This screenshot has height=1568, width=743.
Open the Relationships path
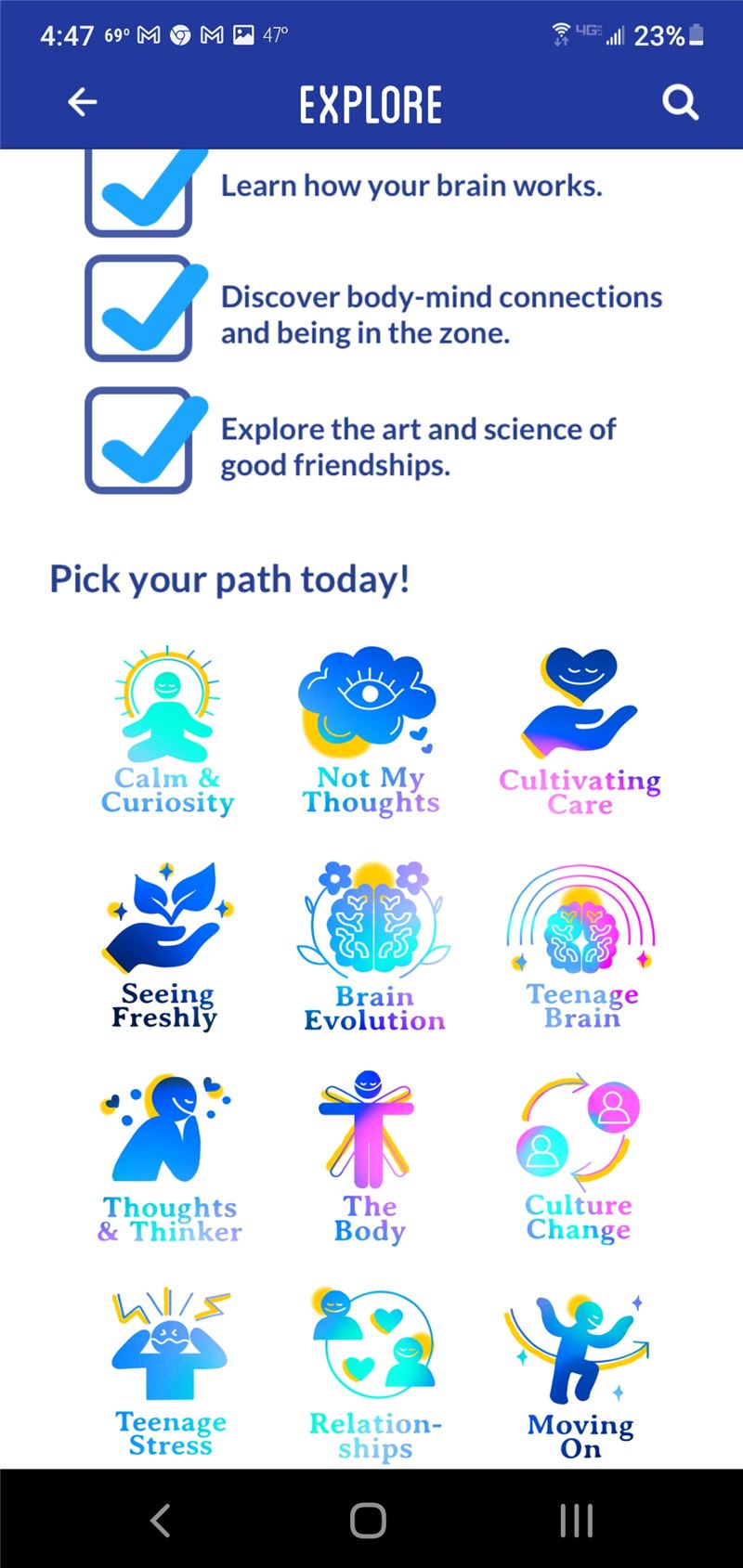374,1374
